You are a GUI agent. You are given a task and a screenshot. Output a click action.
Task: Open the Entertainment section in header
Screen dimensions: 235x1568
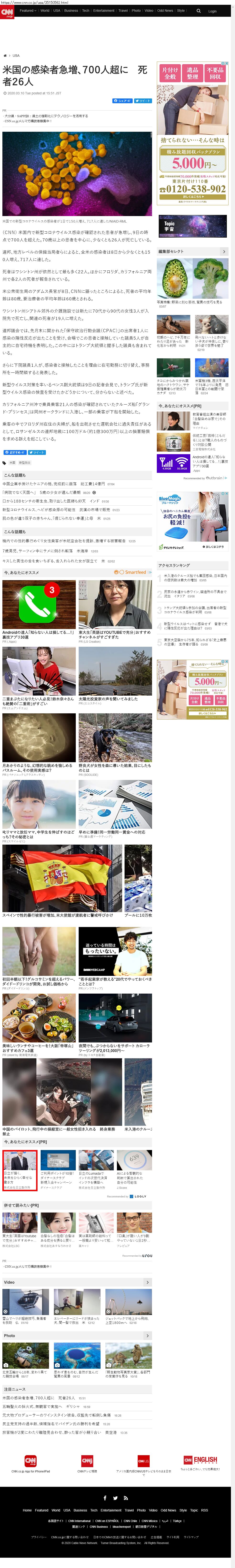point(104,10)
